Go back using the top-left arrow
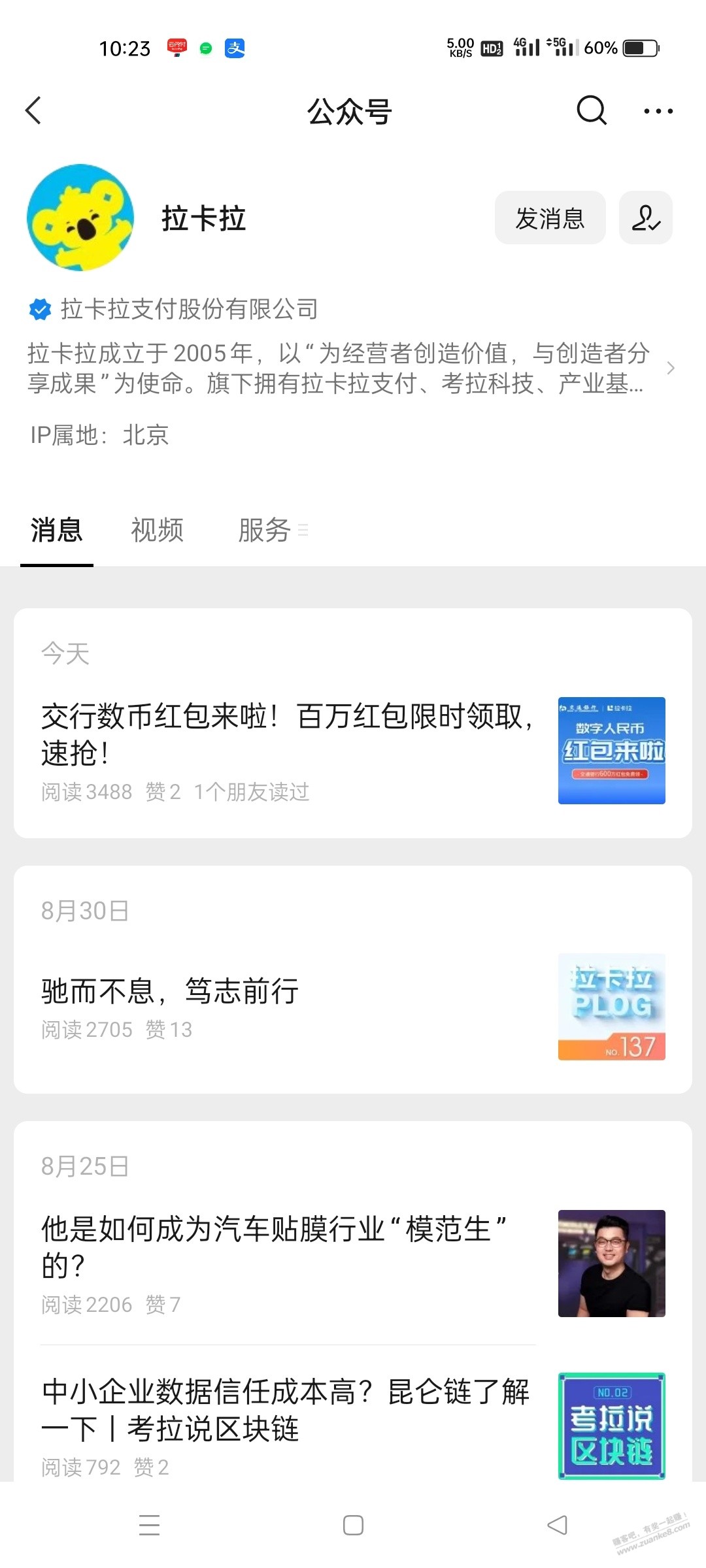 point(34,110)
